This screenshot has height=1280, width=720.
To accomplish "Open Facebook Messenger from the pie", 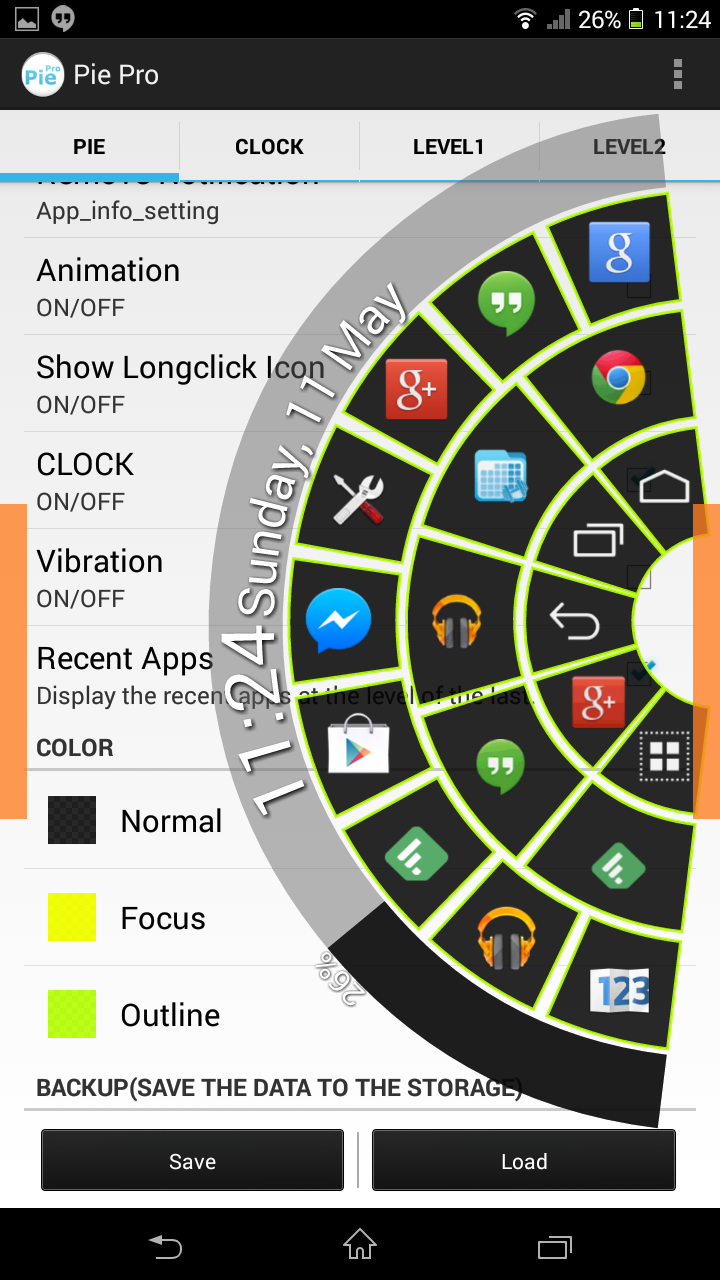I will click(339, 620).
